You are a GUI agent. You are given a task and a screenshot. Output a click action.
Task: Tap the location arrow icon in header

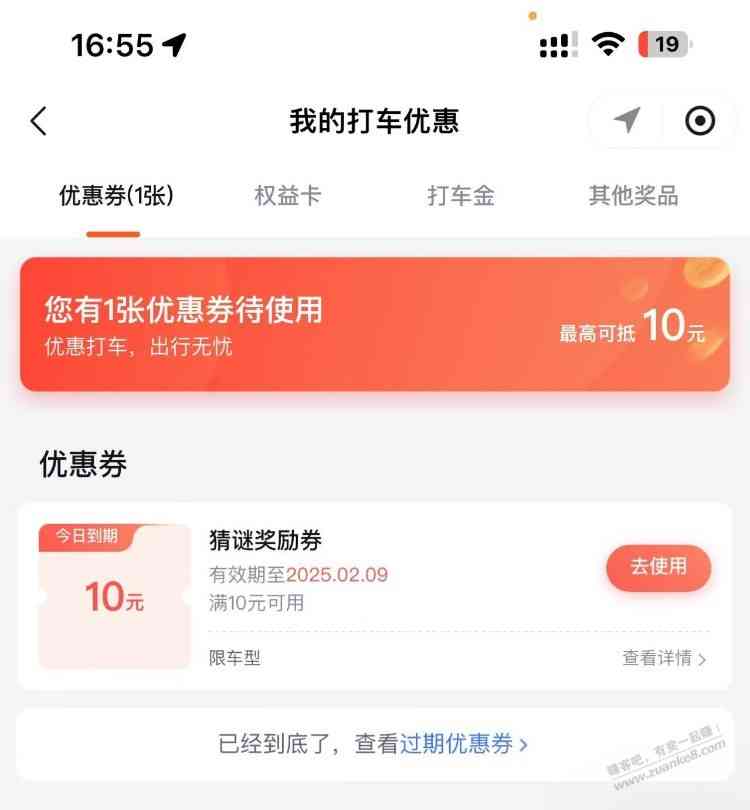(x=627, y=121)
